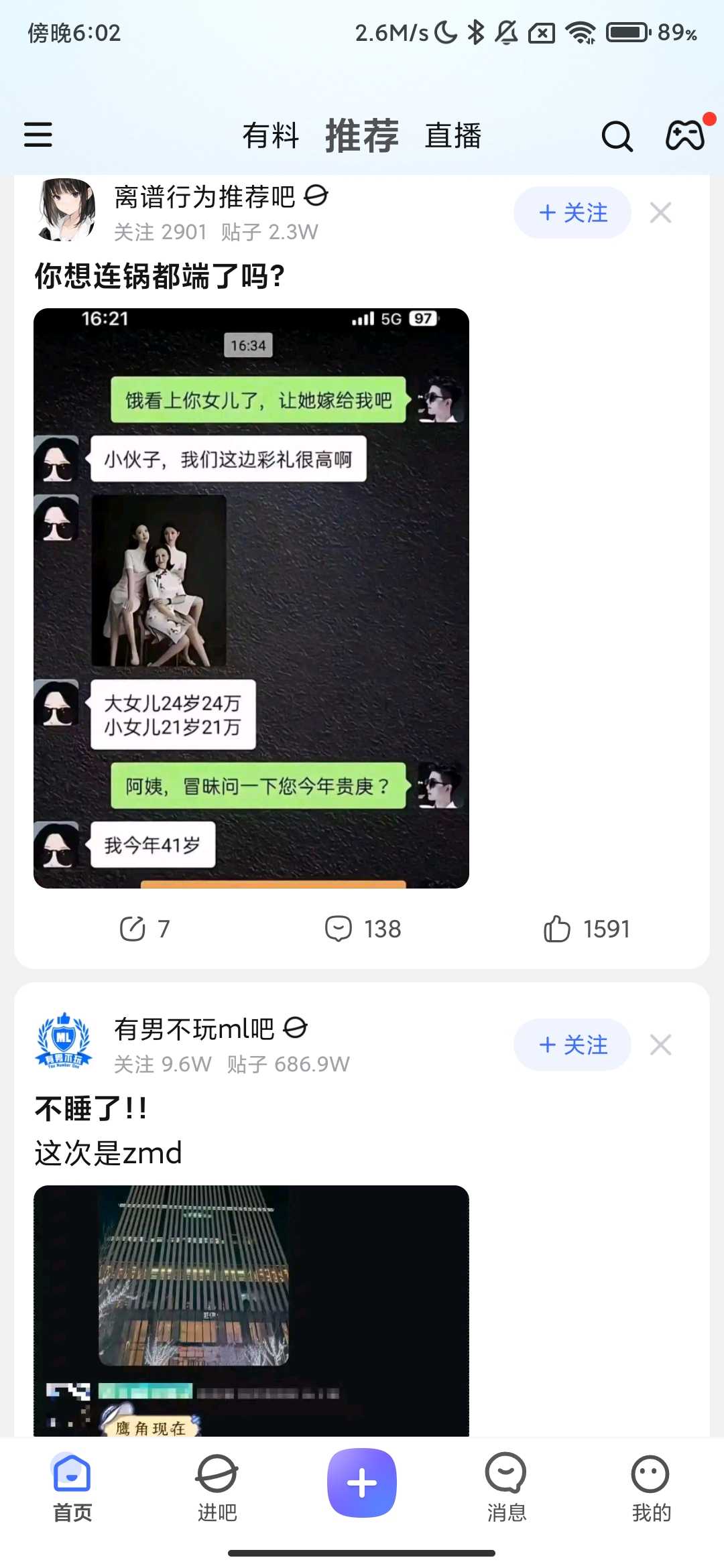
Task: Switch to the 直播 tab
Action: (x=453, y=136)
